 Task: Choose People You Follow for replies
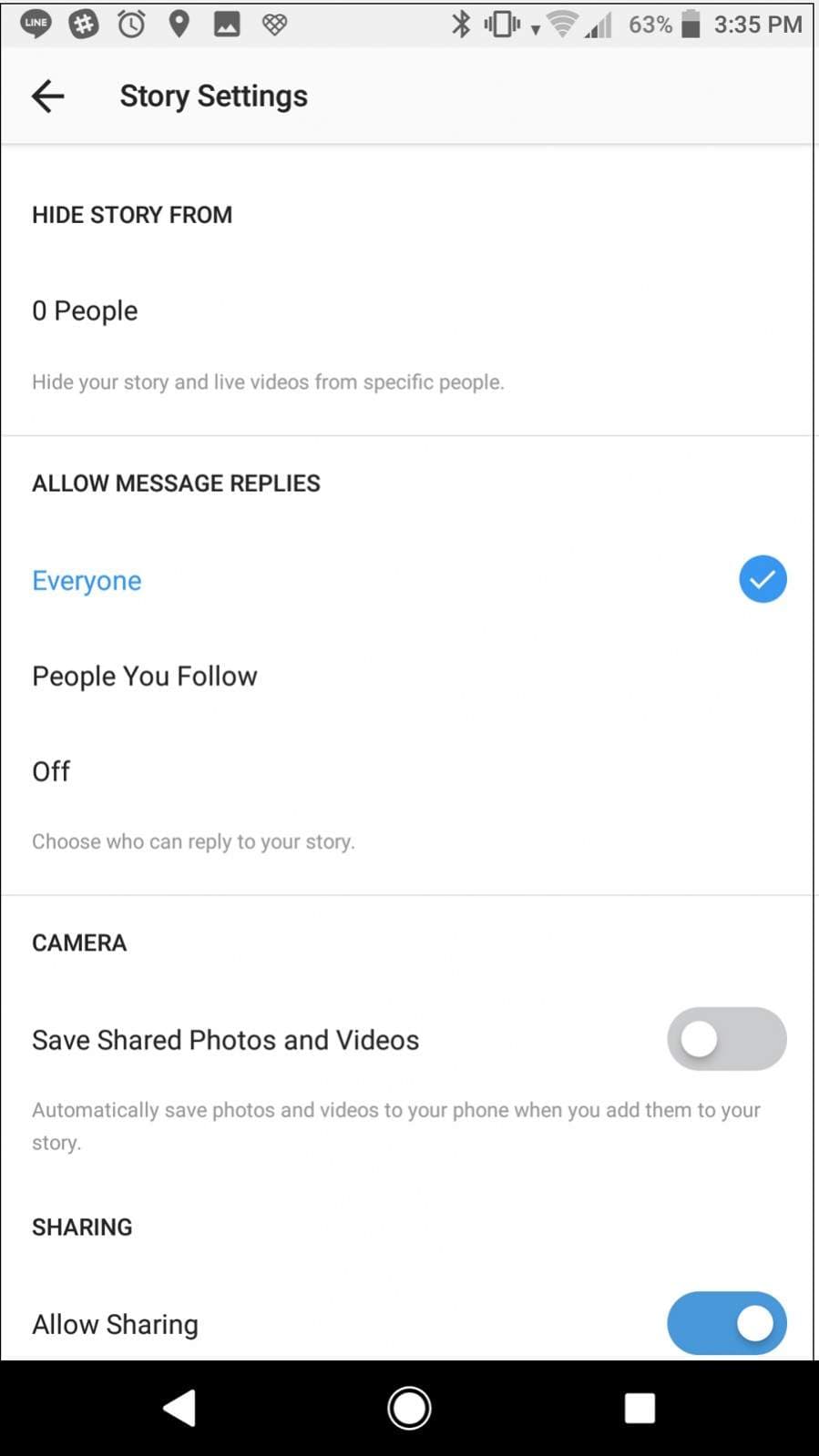click(x=408, y=676)
